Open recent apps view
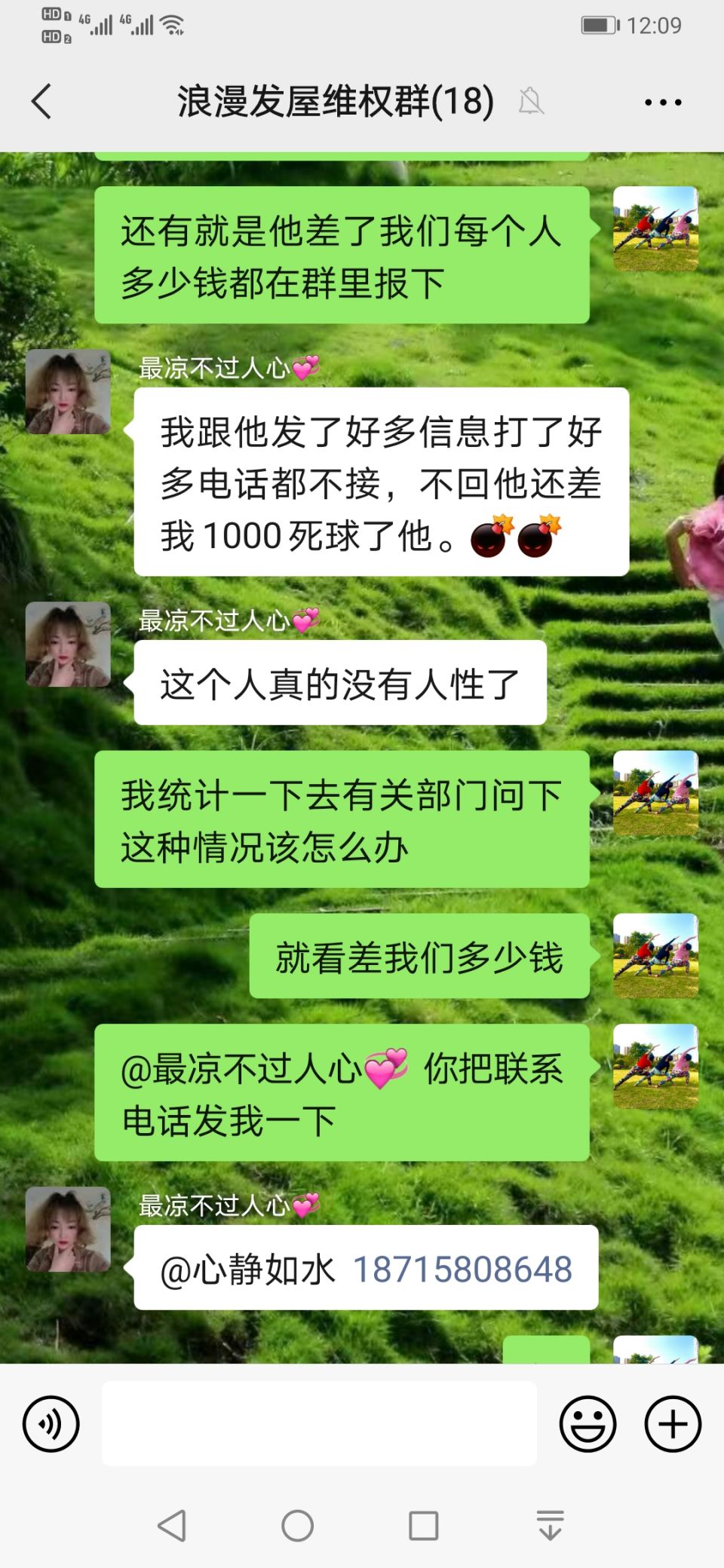This screenshot has width=724, height=1568. (x=423, y=1526)
